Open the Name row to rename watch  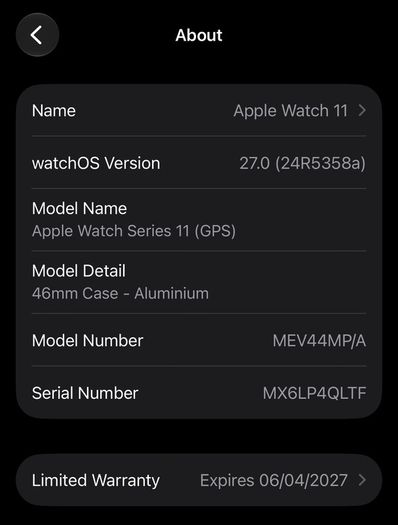point(199,110)
